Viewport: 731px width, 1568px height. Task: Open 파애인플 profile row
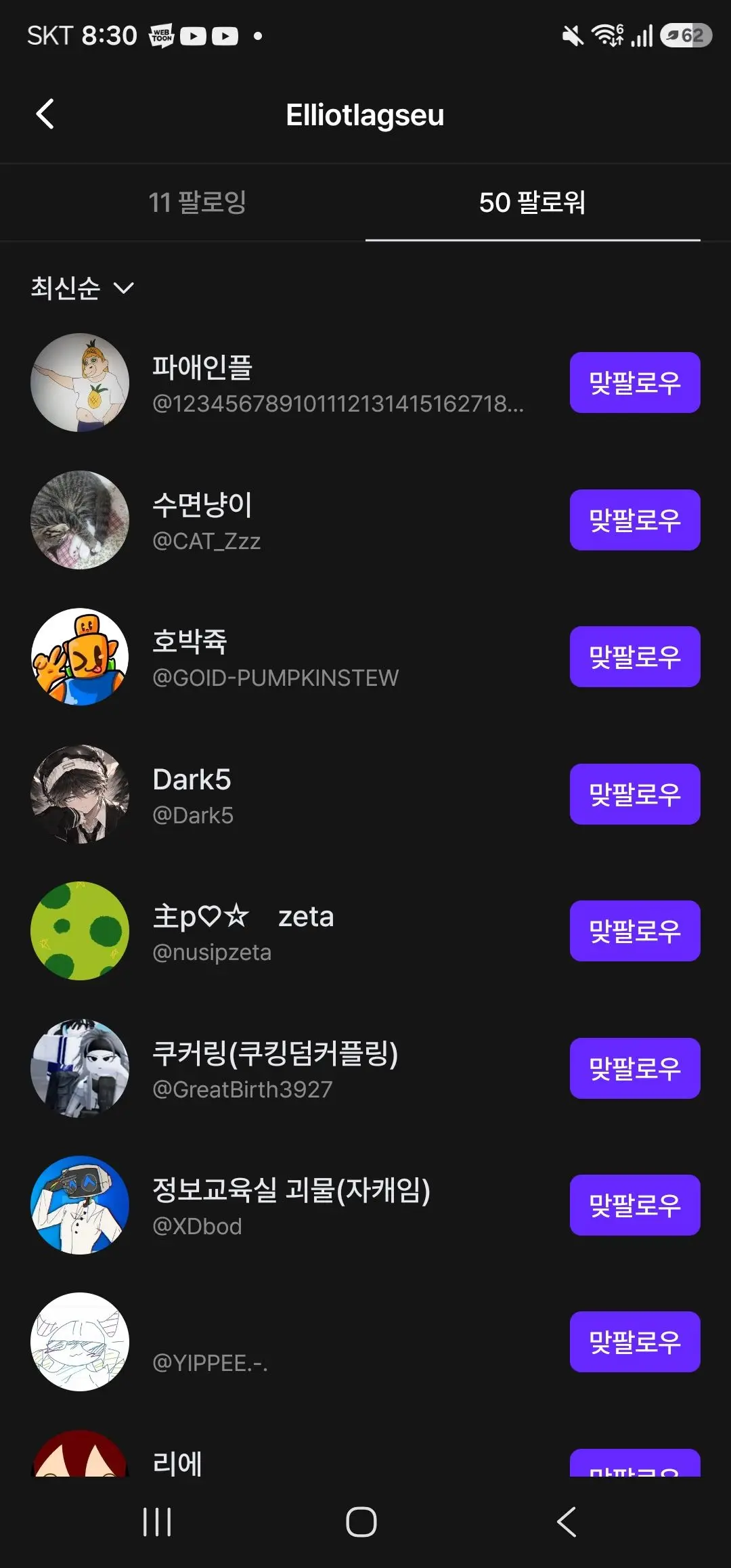coord(284,383)
